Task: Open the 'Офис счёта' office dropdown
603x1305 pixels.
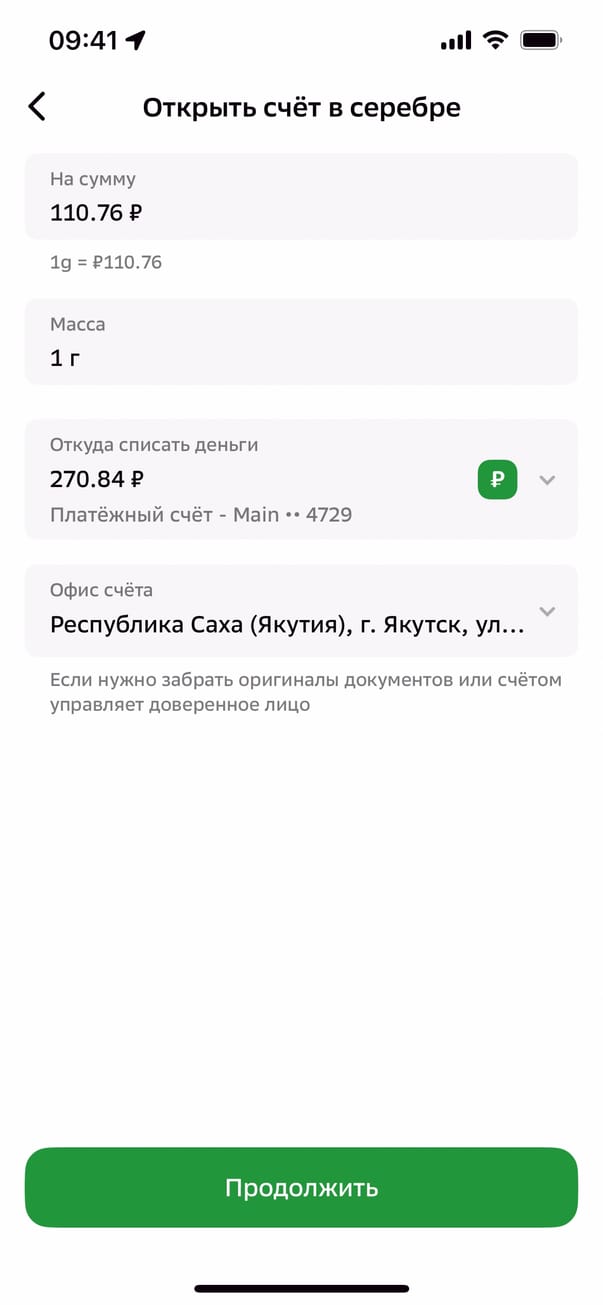Action: point(546,611)
